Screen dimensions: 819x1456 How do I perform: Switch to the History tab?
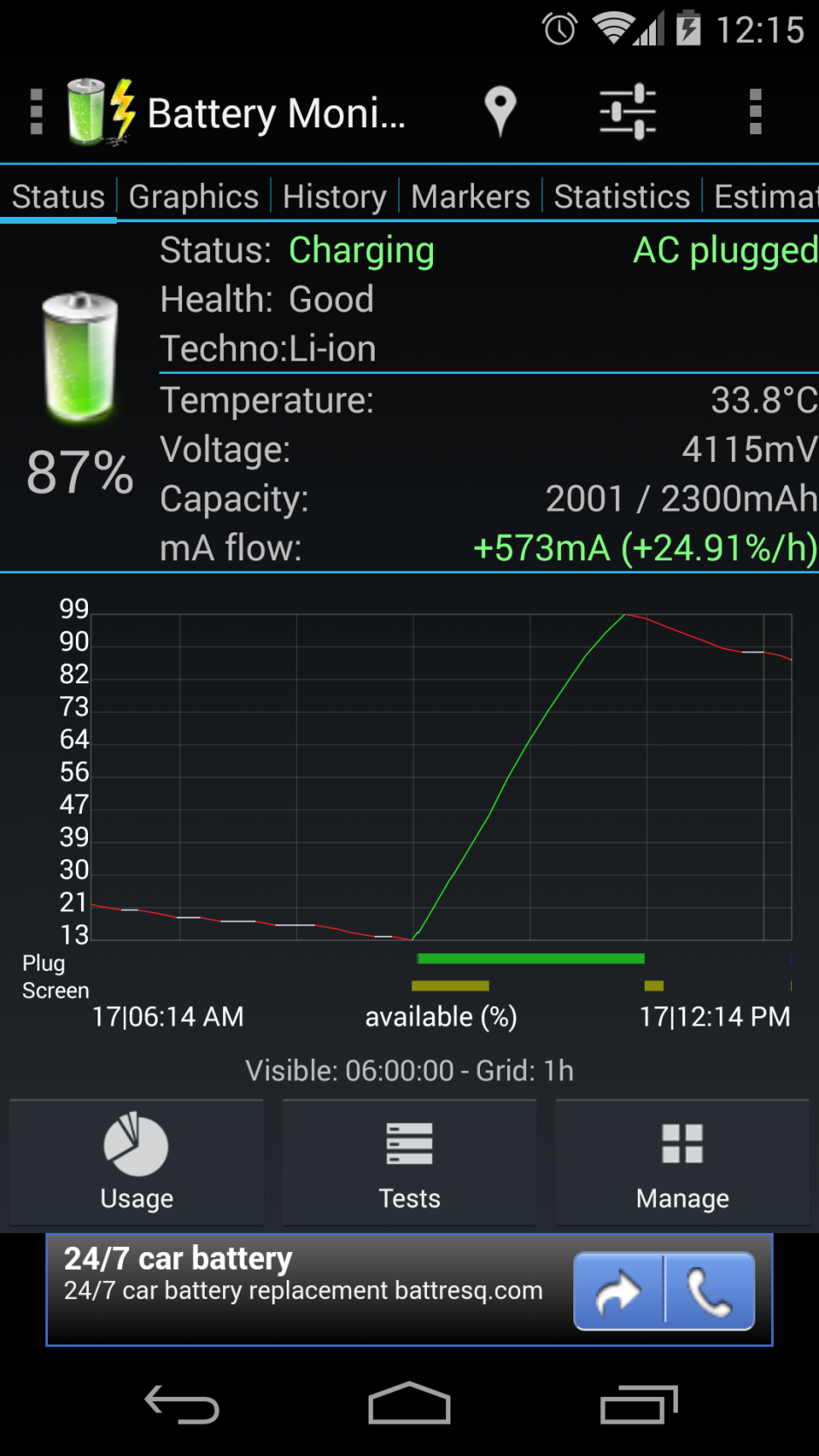point(335,197)
